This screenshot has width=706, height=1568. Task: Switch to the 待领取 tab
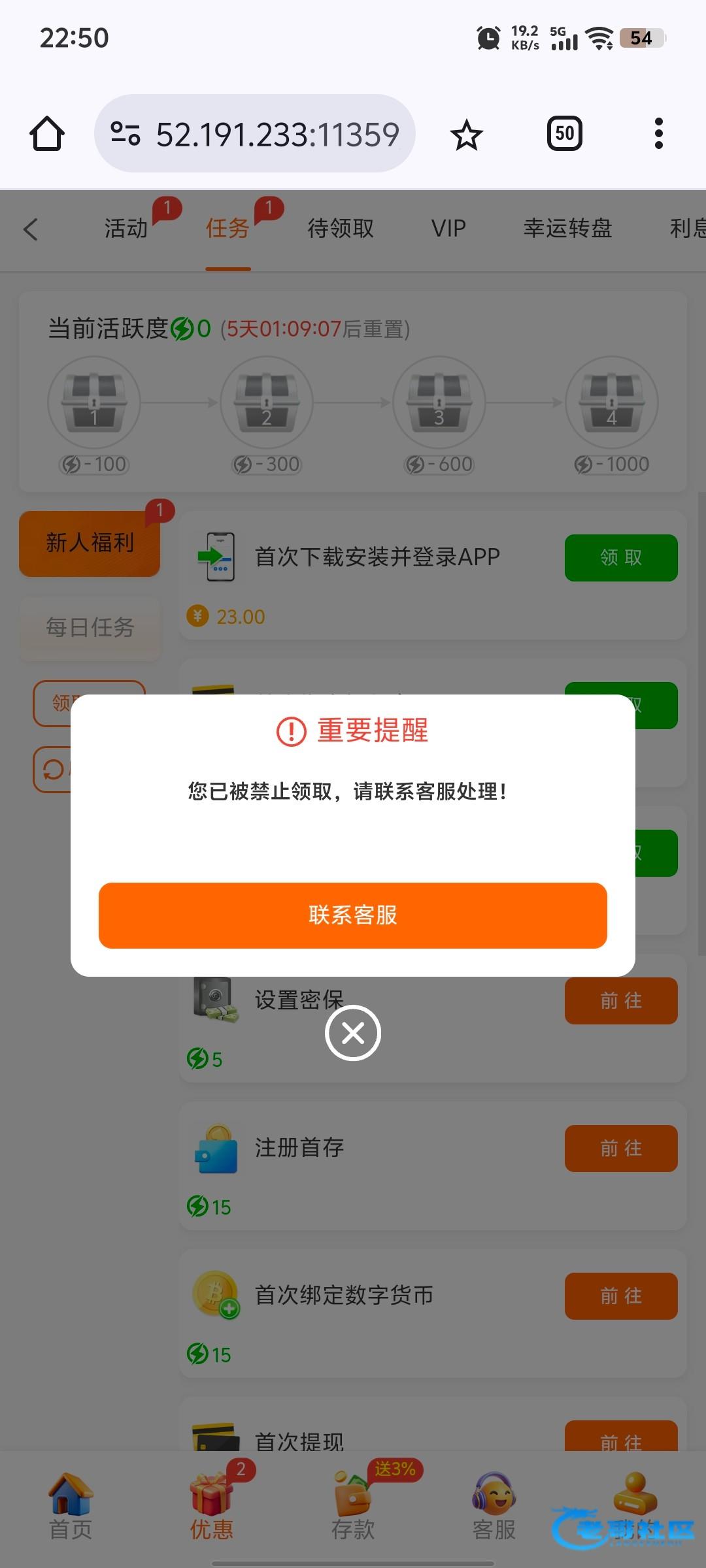[x=341, y=229]
